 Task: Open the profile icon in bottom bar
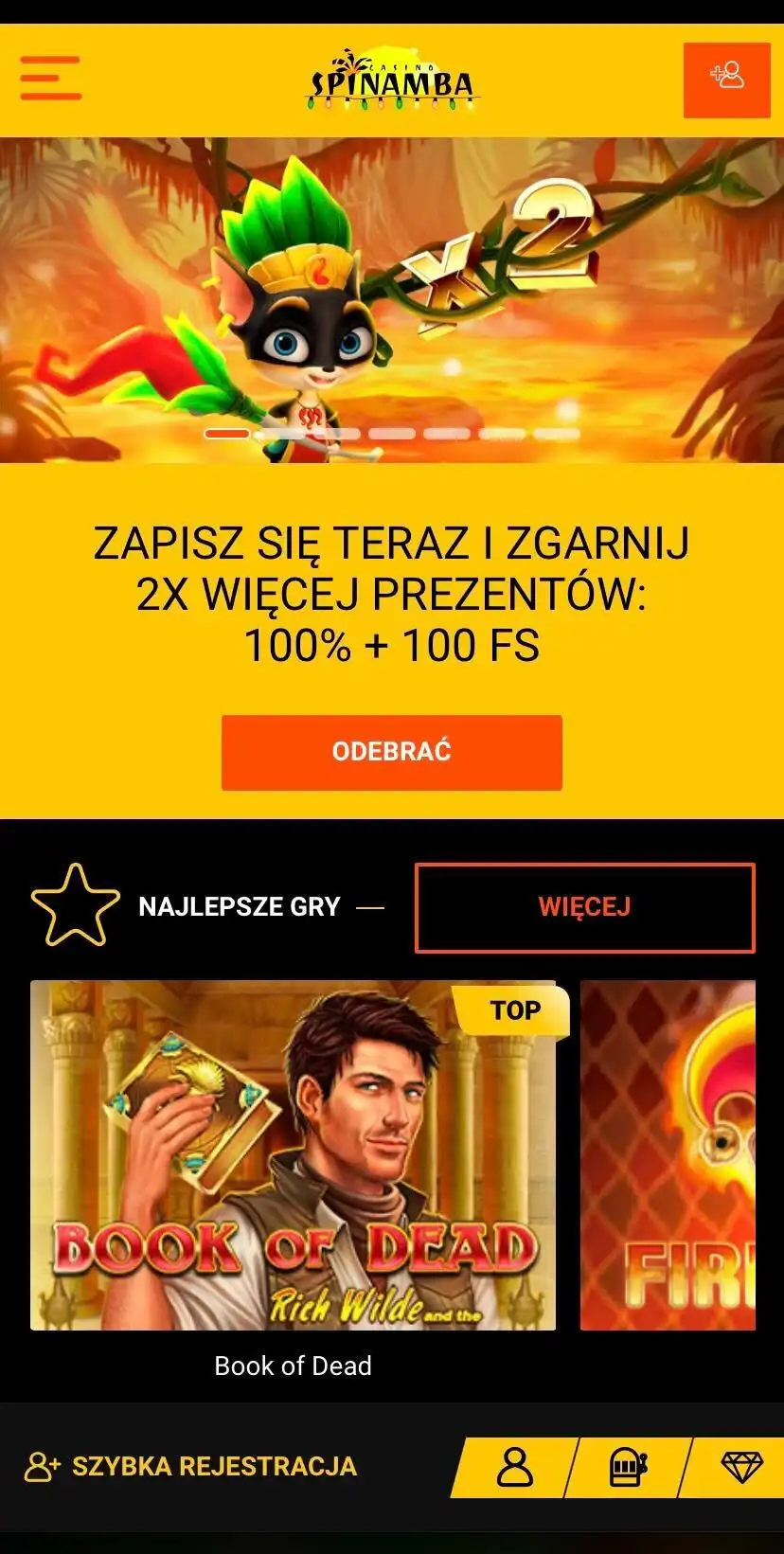(x=515, y=1467)
